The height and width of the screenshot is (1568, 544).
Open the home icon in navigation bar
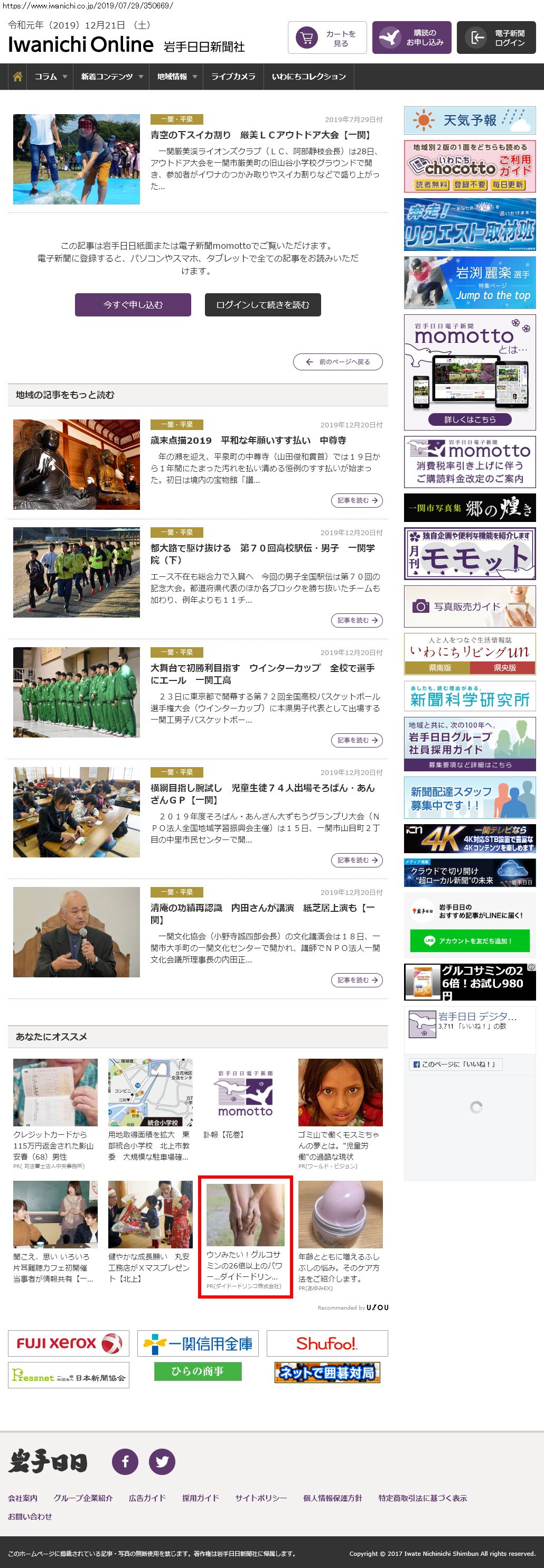[x=17, y=77]
